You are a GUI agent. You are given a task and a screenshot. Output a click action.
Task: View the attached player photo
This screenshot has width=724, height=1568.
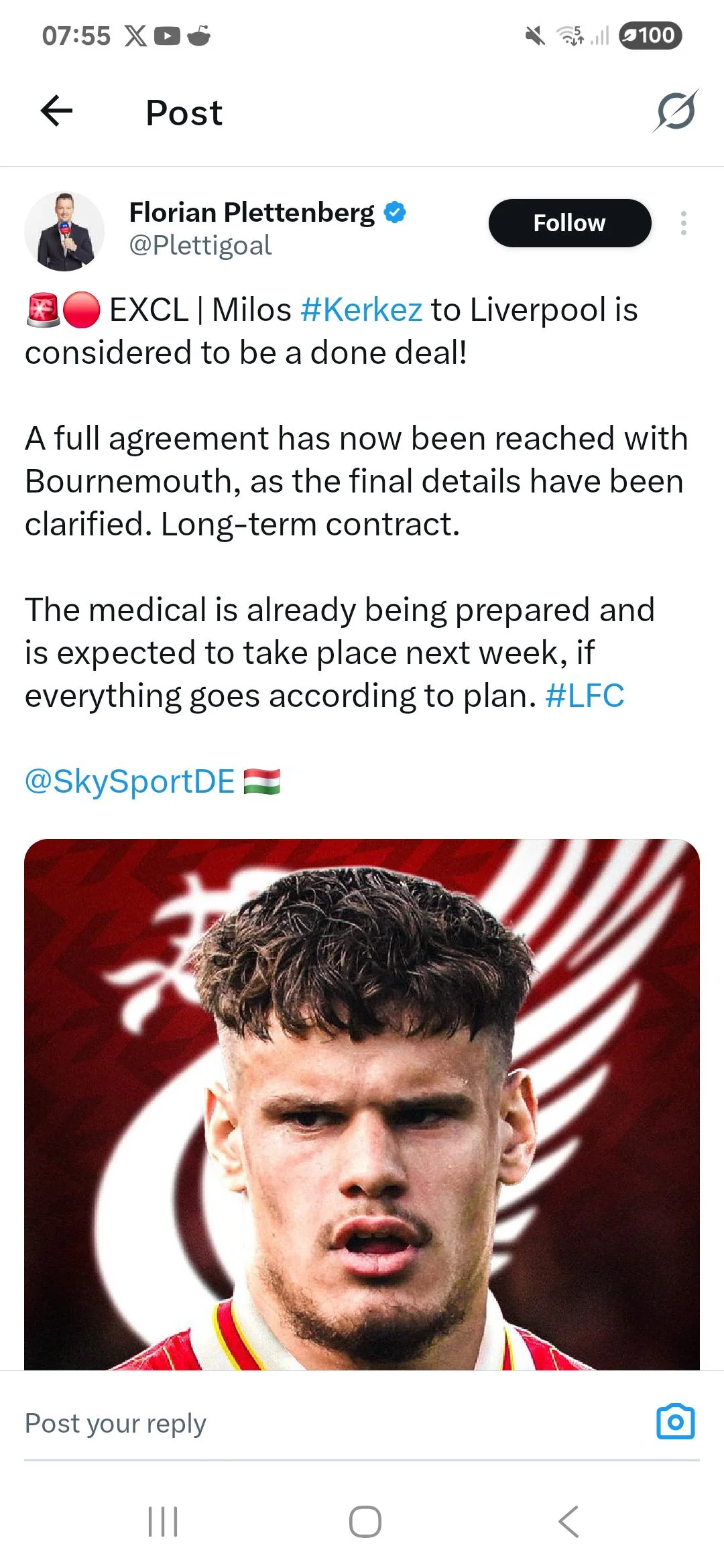point(362,1104)
